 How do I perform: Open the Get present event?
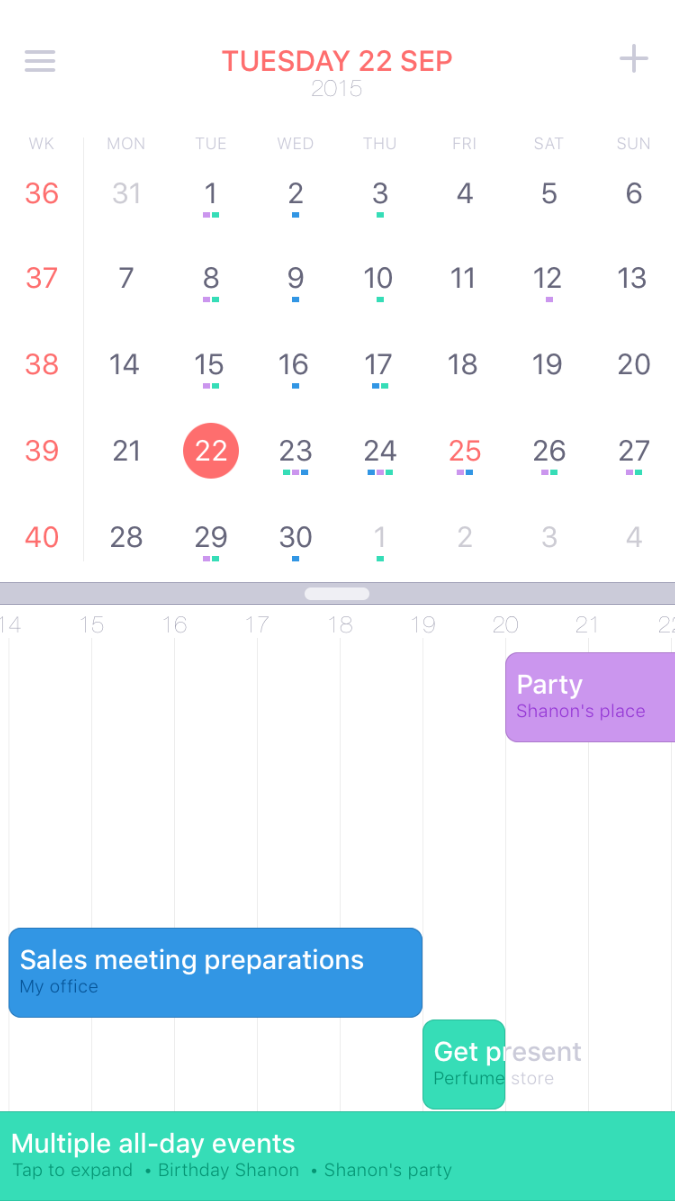point(464,1064)
